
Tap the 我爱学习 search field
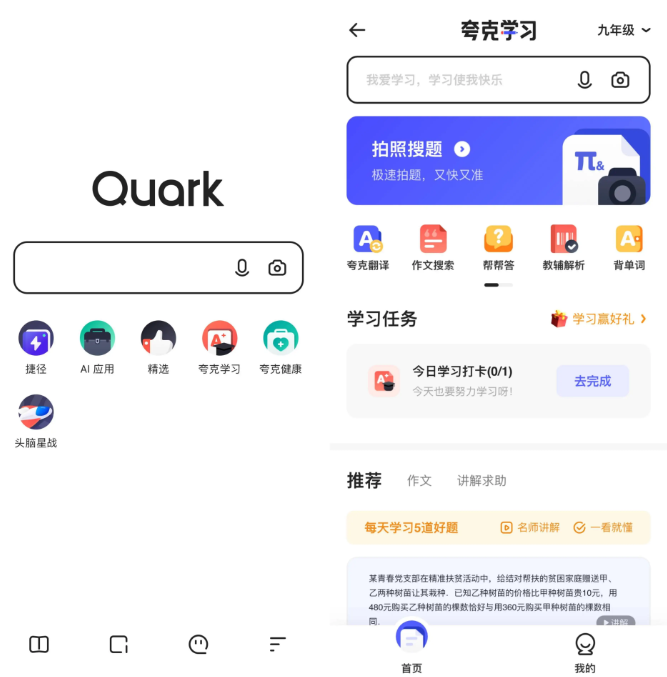click(x=460, y=80)
